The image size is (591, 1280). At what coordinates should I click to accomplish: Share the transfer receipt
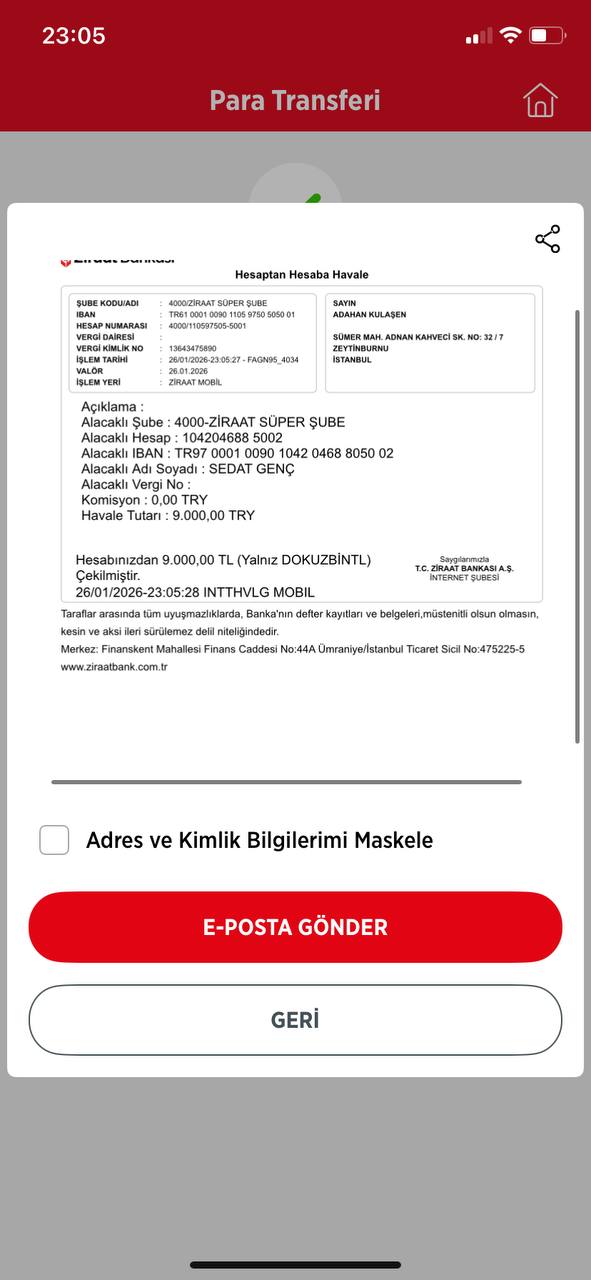click(547, 239)
